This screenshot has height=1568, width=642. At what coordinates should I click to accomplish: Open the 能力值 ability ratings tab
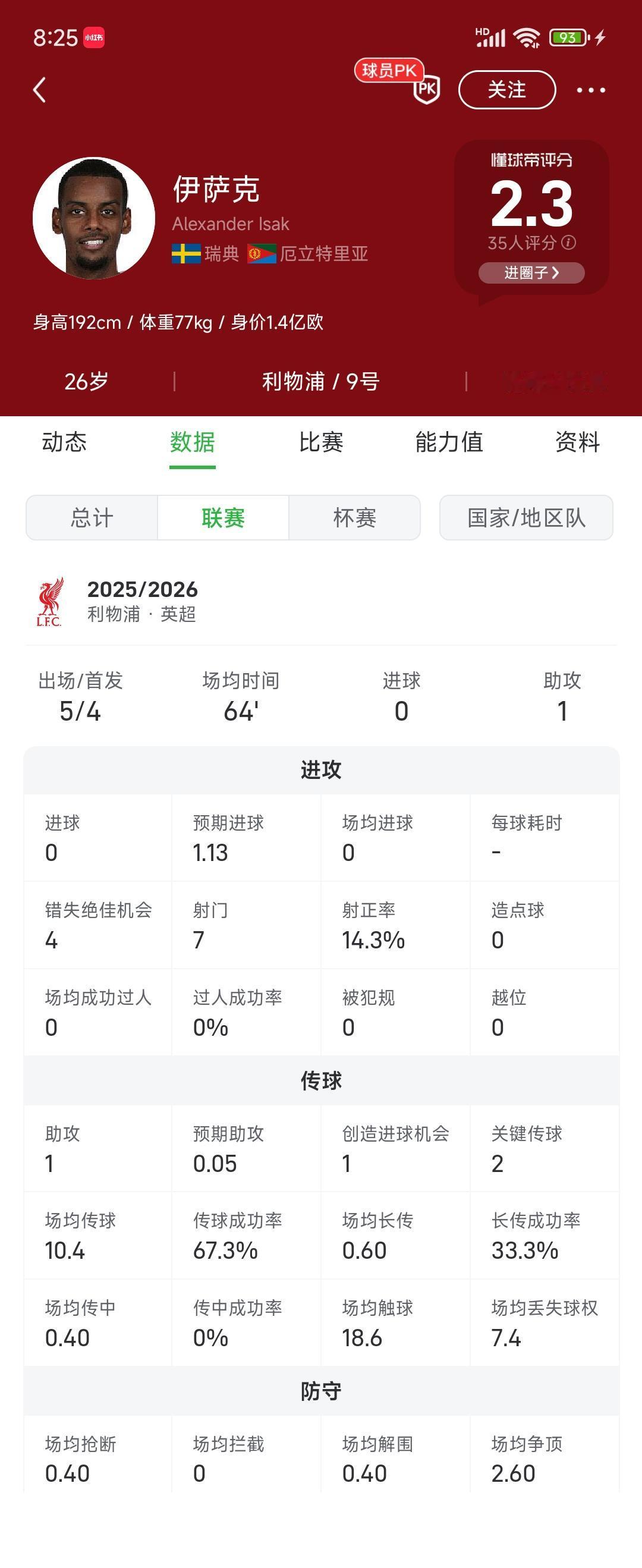(448, 442)
